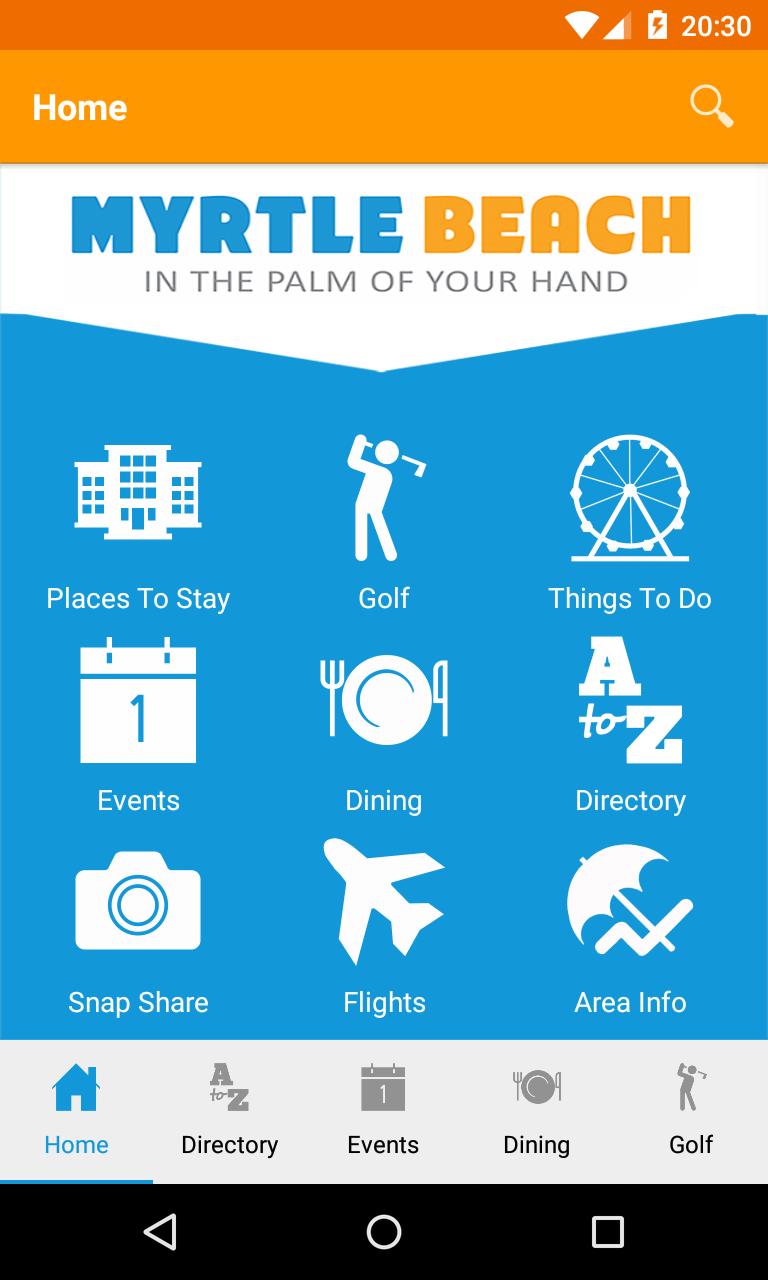
Task: Open Area Info
Action: [x=629, y=927]
